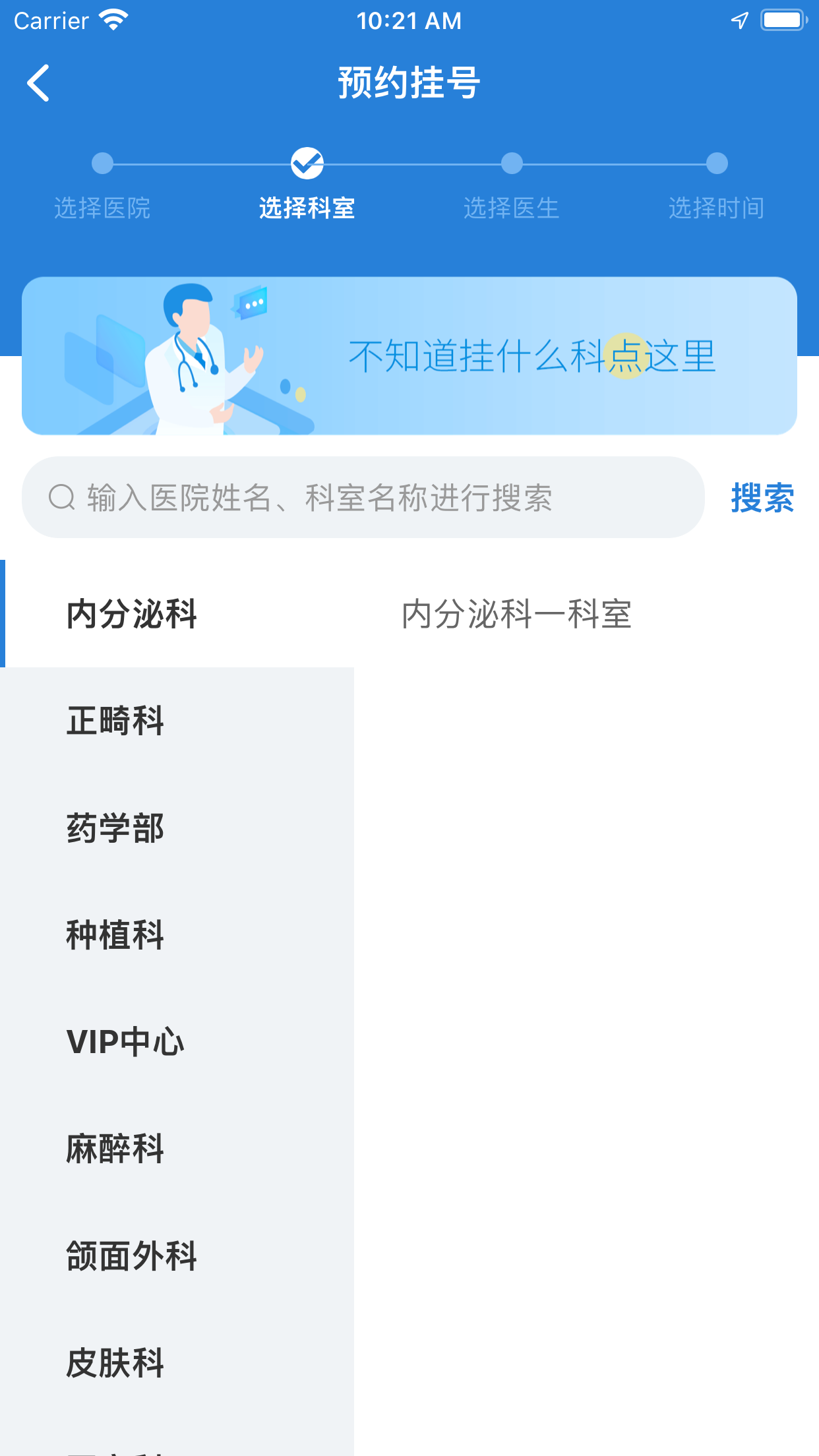Switch to the 选择科室 step tab
The image size is (819, 1456).
pos(306,207)
